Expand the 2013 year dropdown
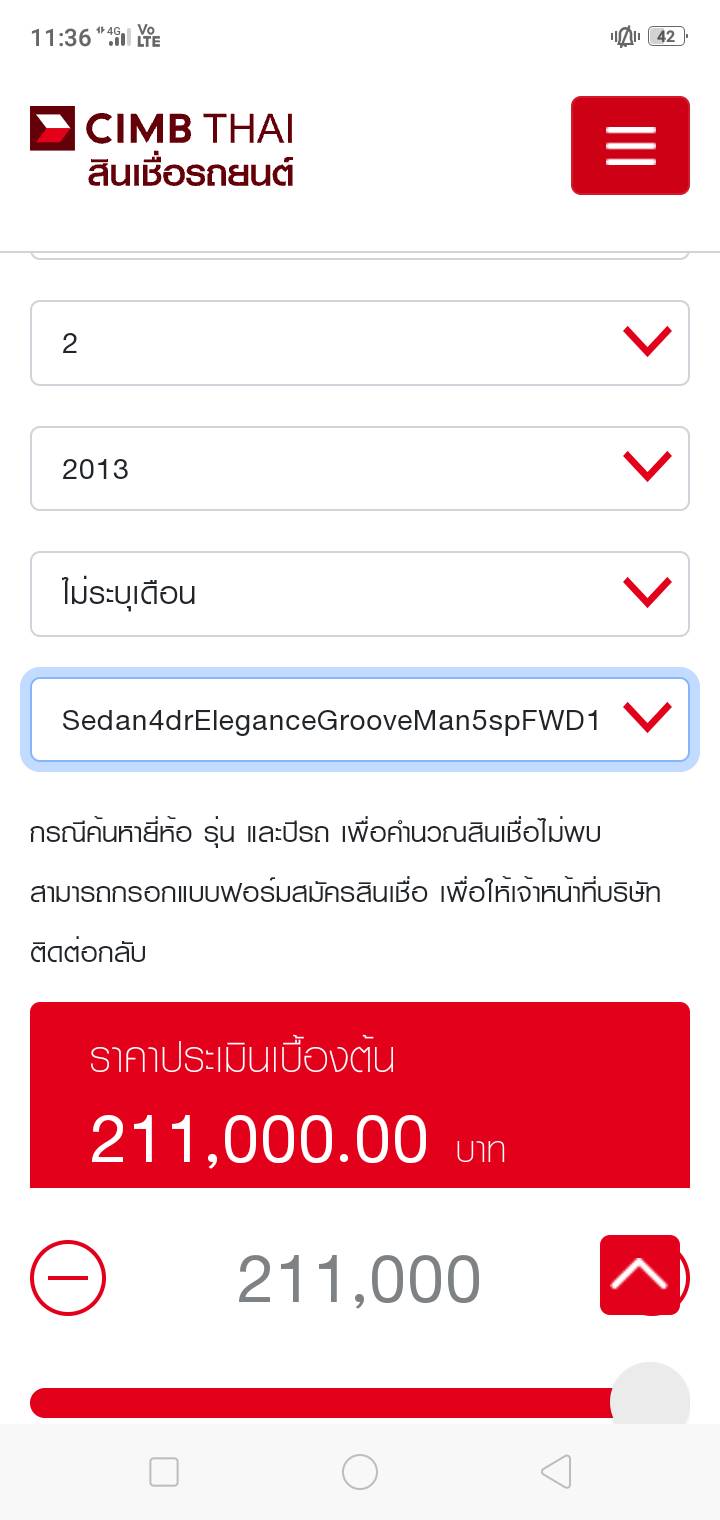Screen dimensions: 720x1520 [359, 468]
